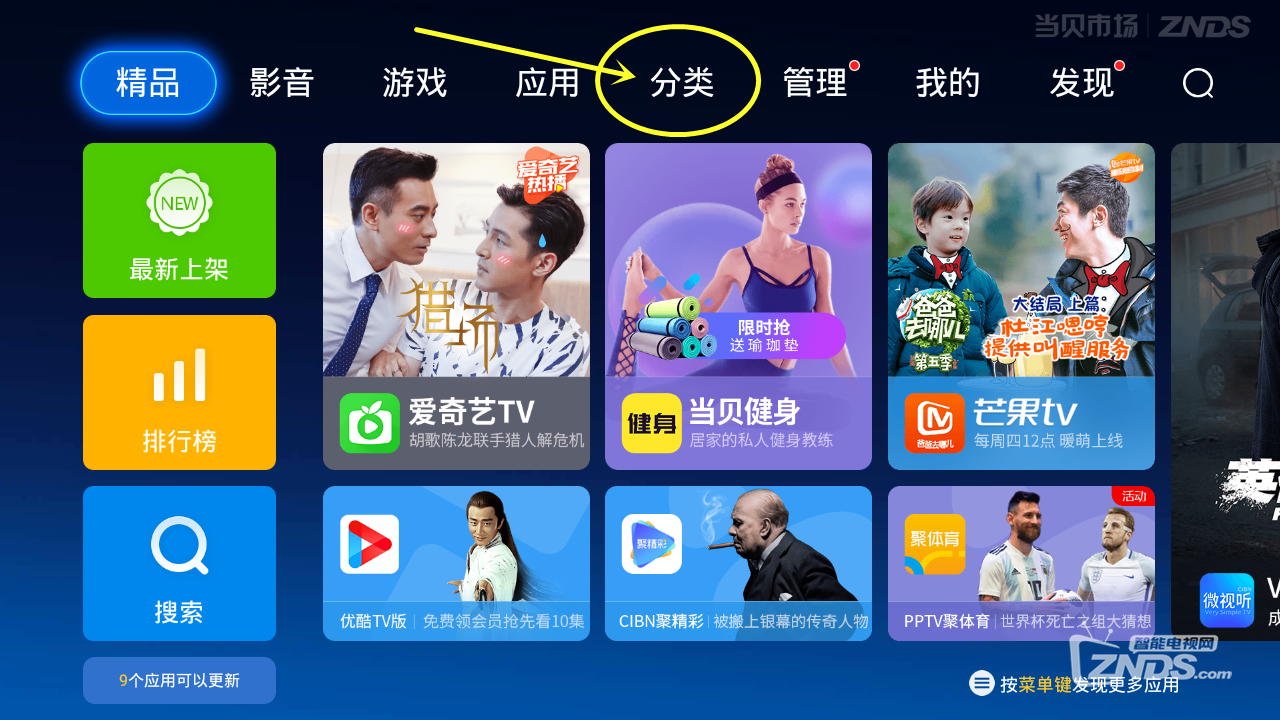Open the 优酷TV版 card
Screen dimensions: 1280x720
pos(456,563)
